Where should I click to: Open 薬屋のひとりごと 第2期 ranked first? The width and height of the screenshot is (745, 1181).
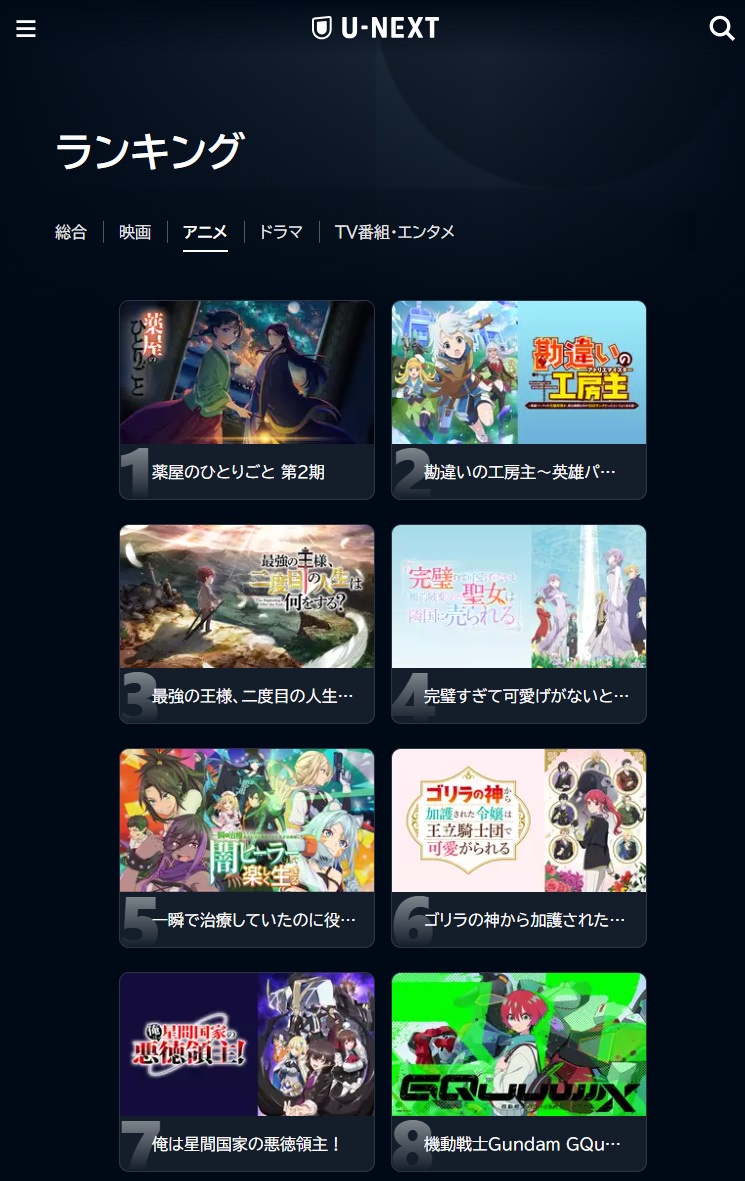point(247,399)
